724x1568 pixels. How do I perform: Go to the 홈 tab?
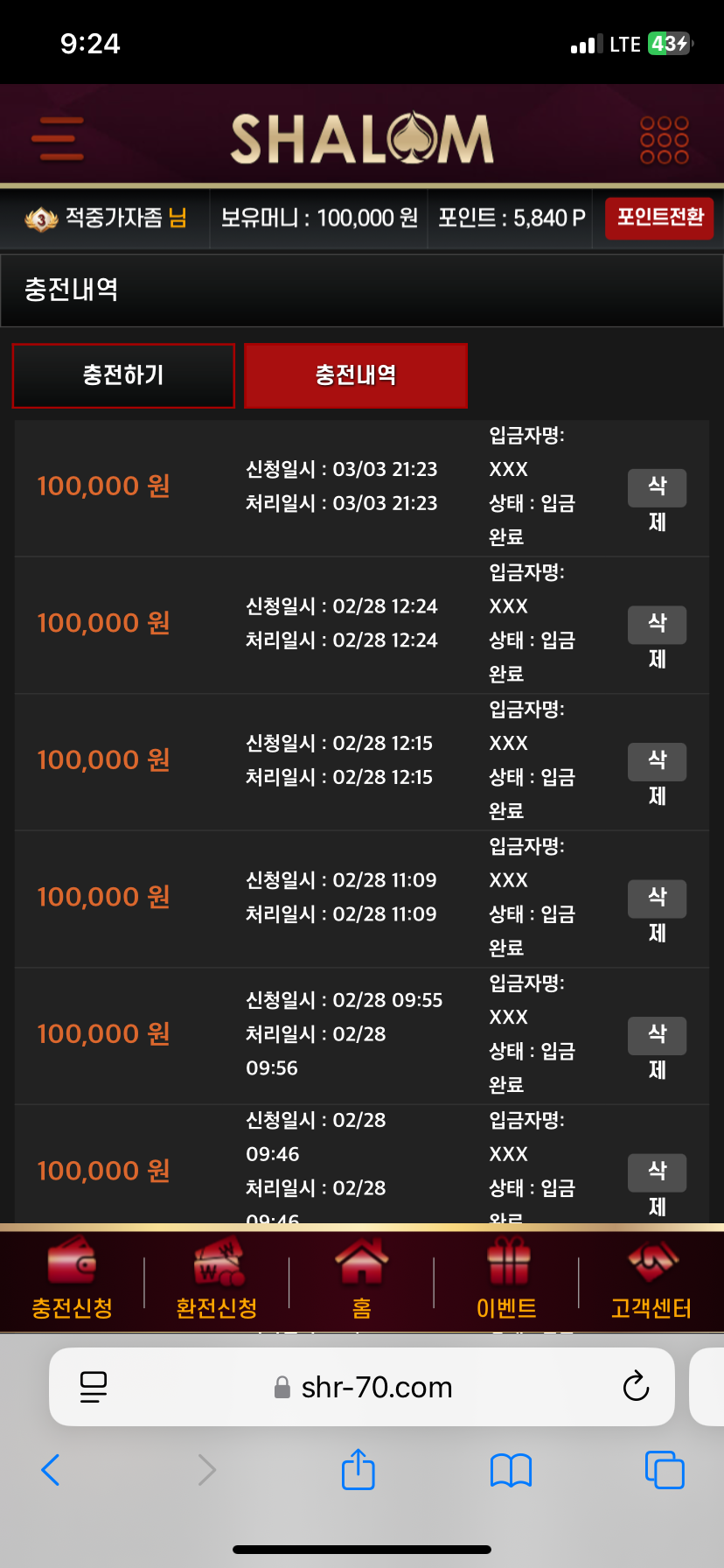(x=362, y=1278)
